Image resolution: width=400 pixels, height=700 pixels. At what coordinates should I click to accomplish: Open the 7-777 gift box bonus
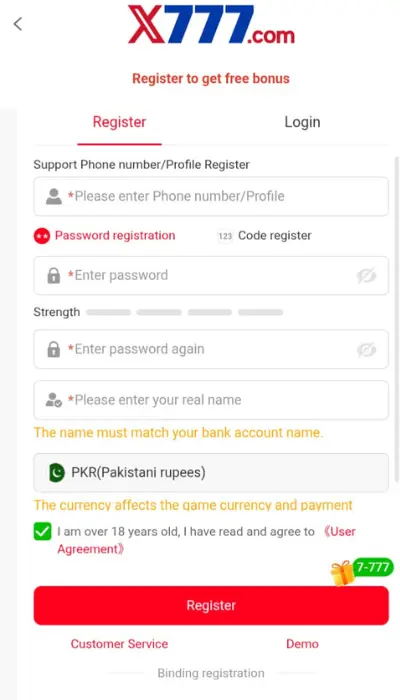(362, 571)
